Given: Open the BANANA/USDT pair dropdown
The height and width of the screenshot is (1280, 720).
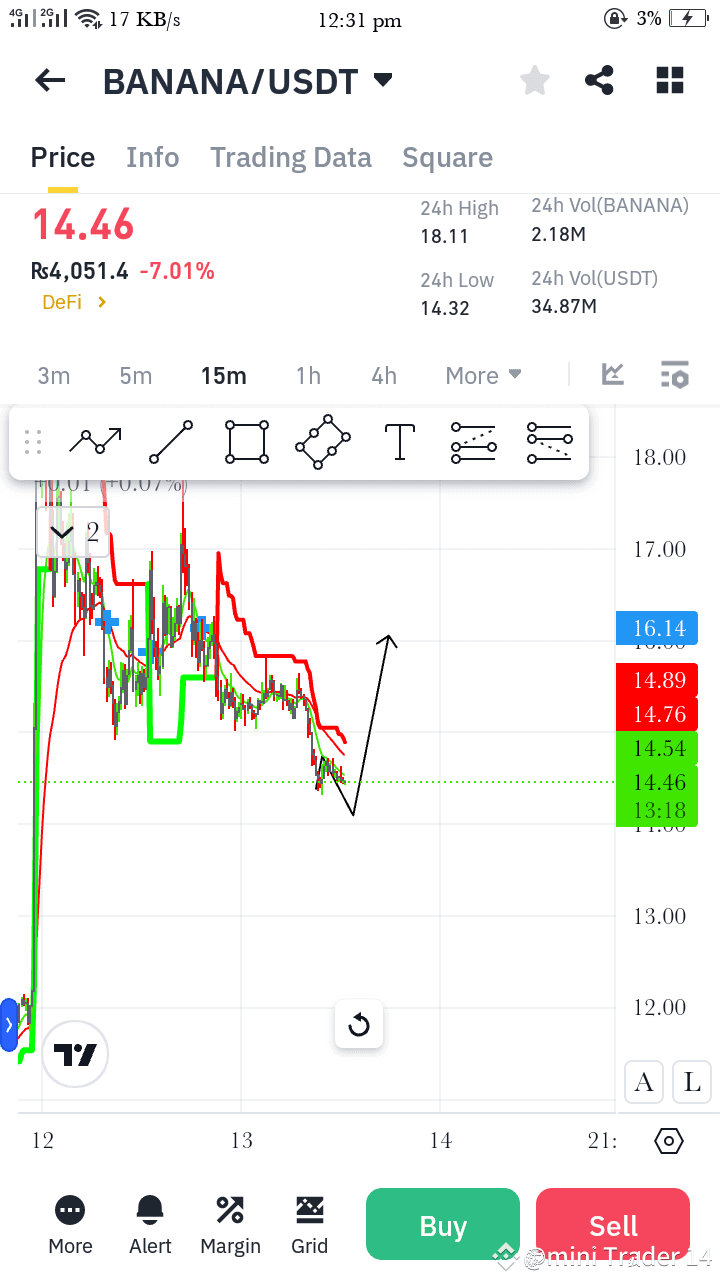Looking at the screenshot, I should 383,80.
